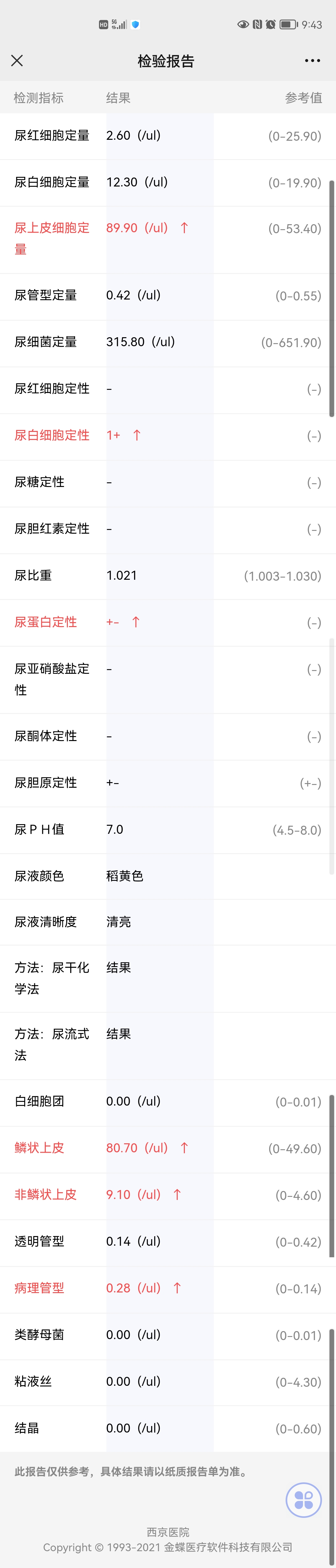This screenshot has height=1568, width=336.
Task: Close the 检验报告 page
Action: pos(17,60)
